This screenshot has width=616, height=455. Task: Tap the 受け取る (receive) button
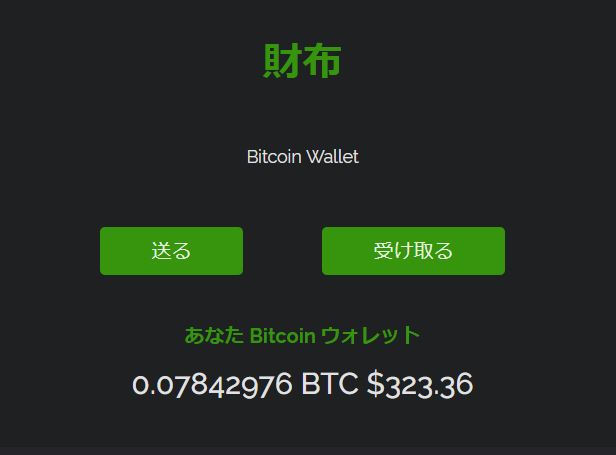(413, 251)
